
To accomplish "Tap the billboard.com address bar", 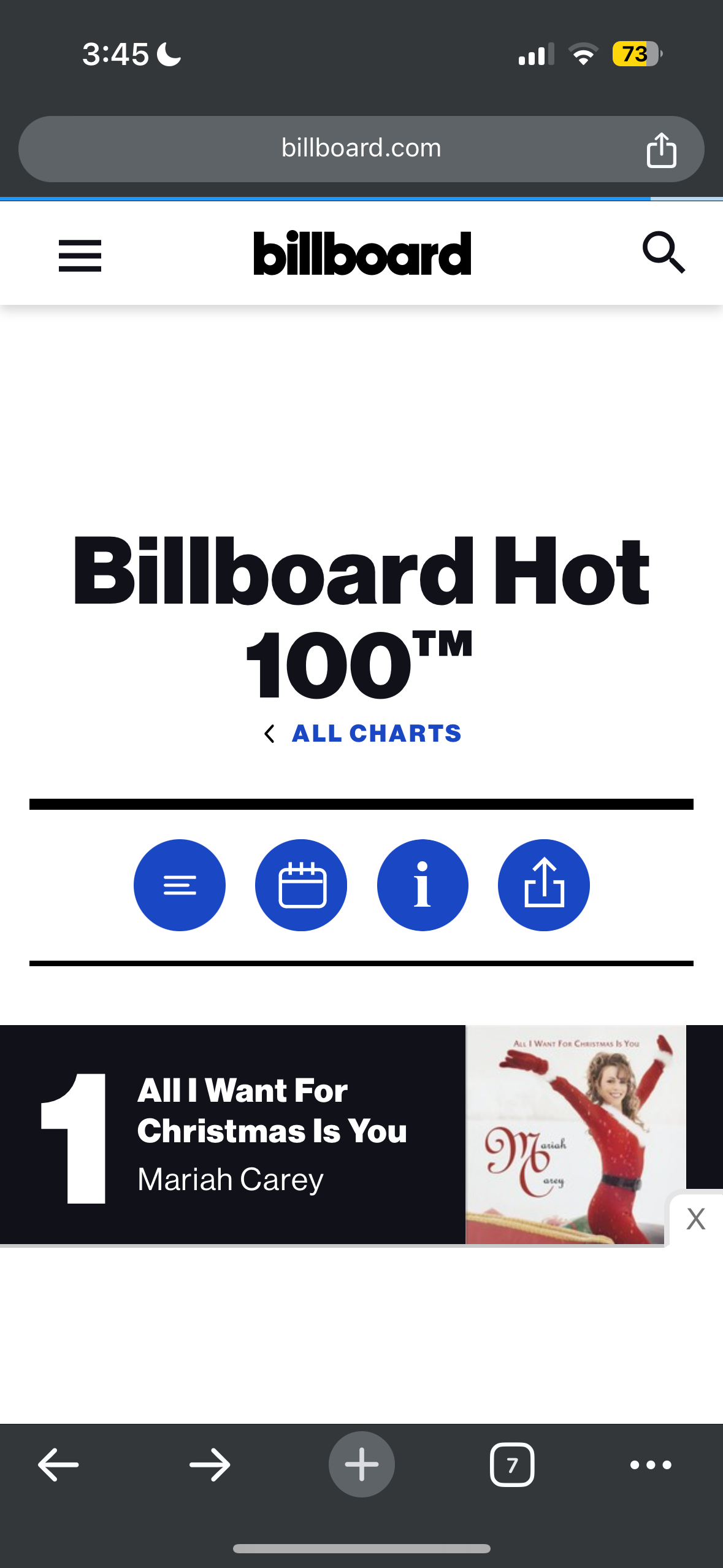I will [361, 148].
